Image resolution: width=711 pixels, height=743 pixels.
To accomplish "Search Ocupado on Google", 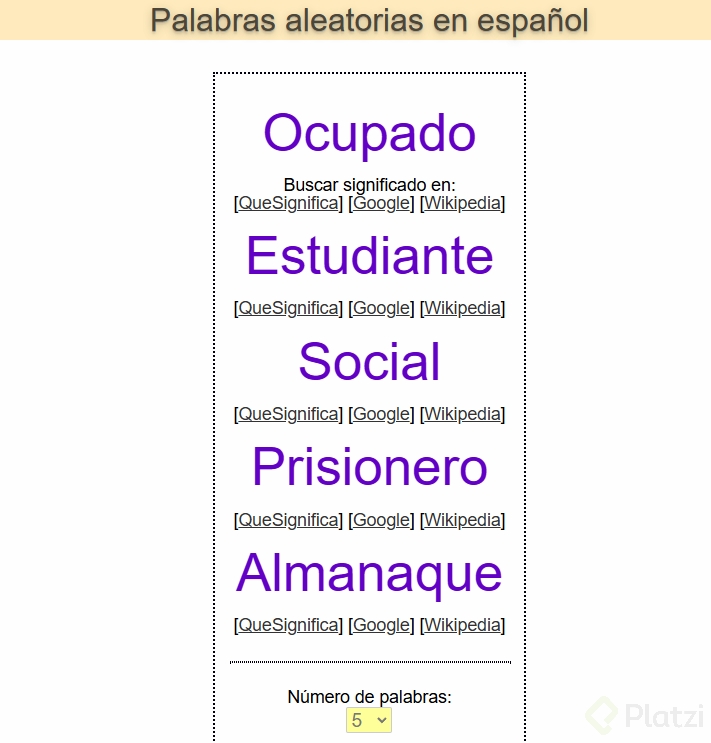I will 381,204.
